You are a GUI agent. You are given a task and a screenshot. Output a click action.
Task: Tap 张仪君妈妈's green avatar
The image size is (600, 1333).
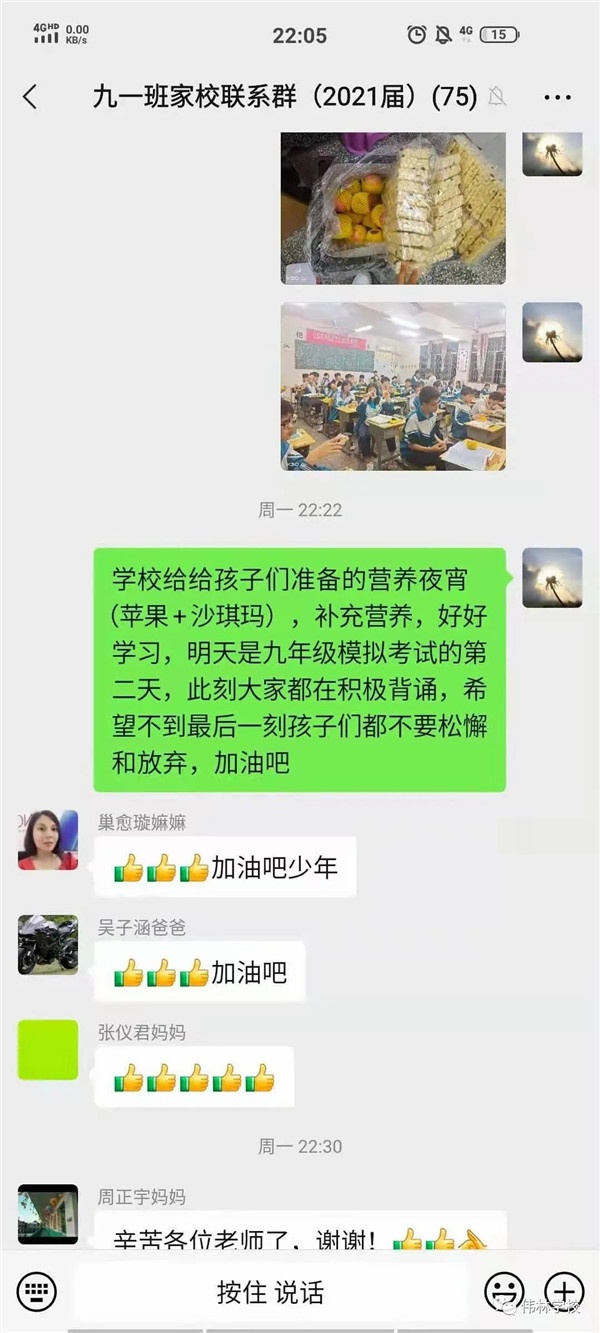[x=48, y=1050]
